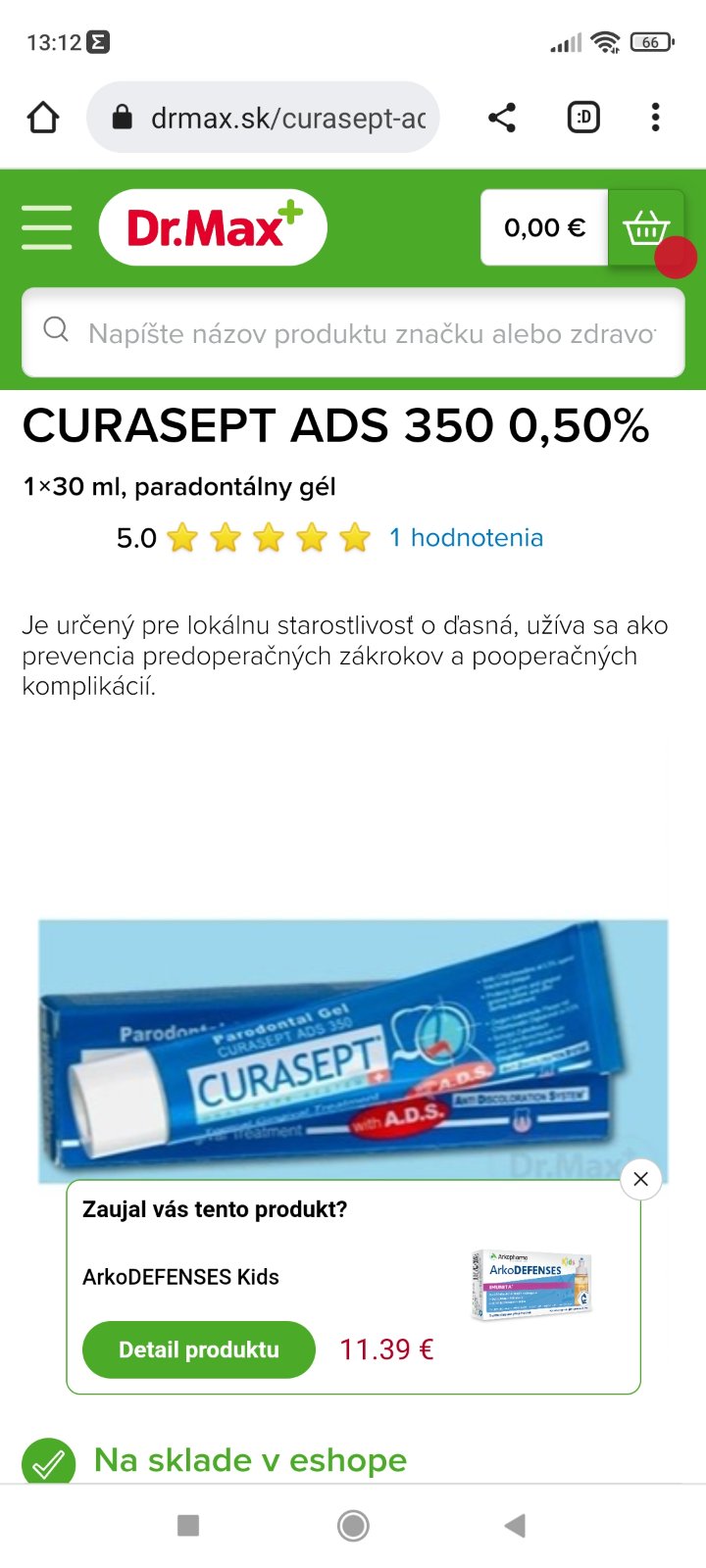Share this page
Viewport: 706px width, 1568px height.
click(x=501, y=119)
